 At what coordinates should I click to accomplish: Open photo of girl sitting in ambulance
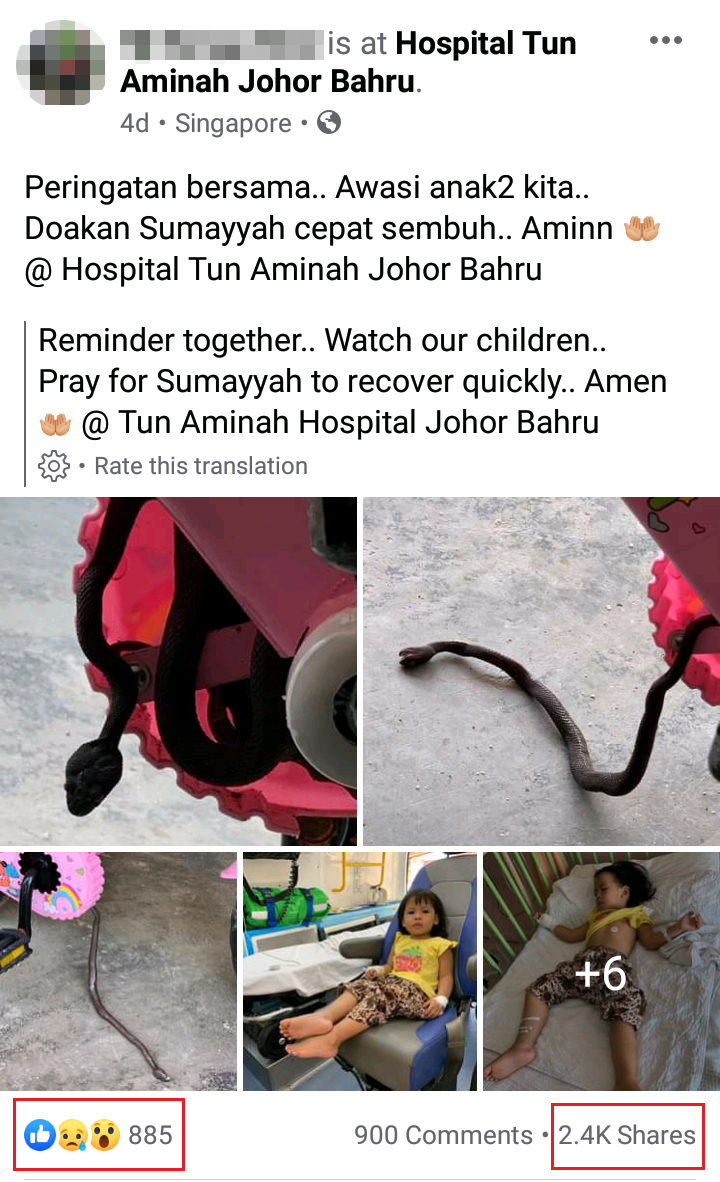click(x=360, y=971)
